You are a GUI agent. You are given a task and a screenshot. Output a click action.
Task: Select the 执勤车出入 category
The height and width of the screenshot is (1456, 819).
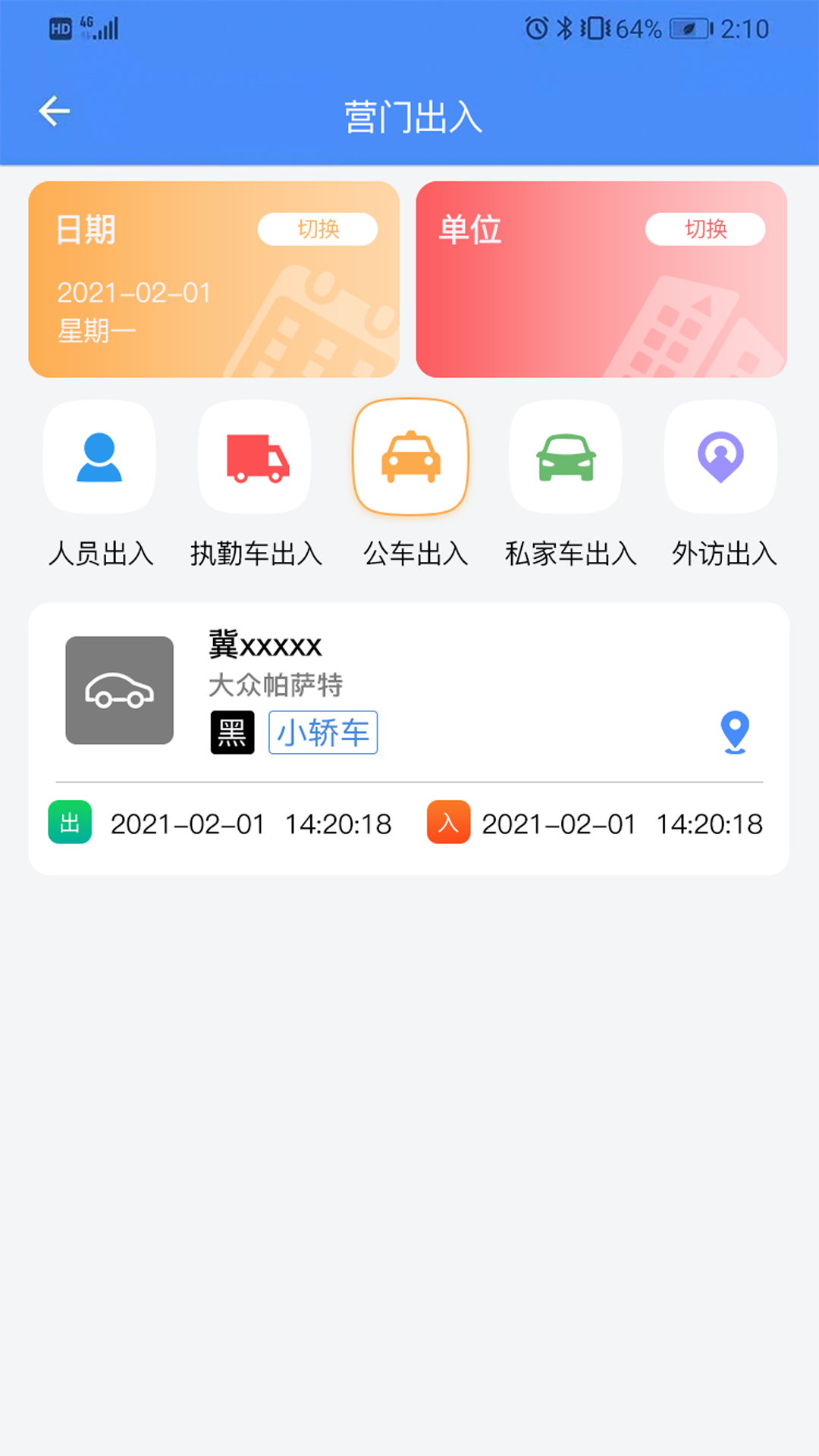255,457
